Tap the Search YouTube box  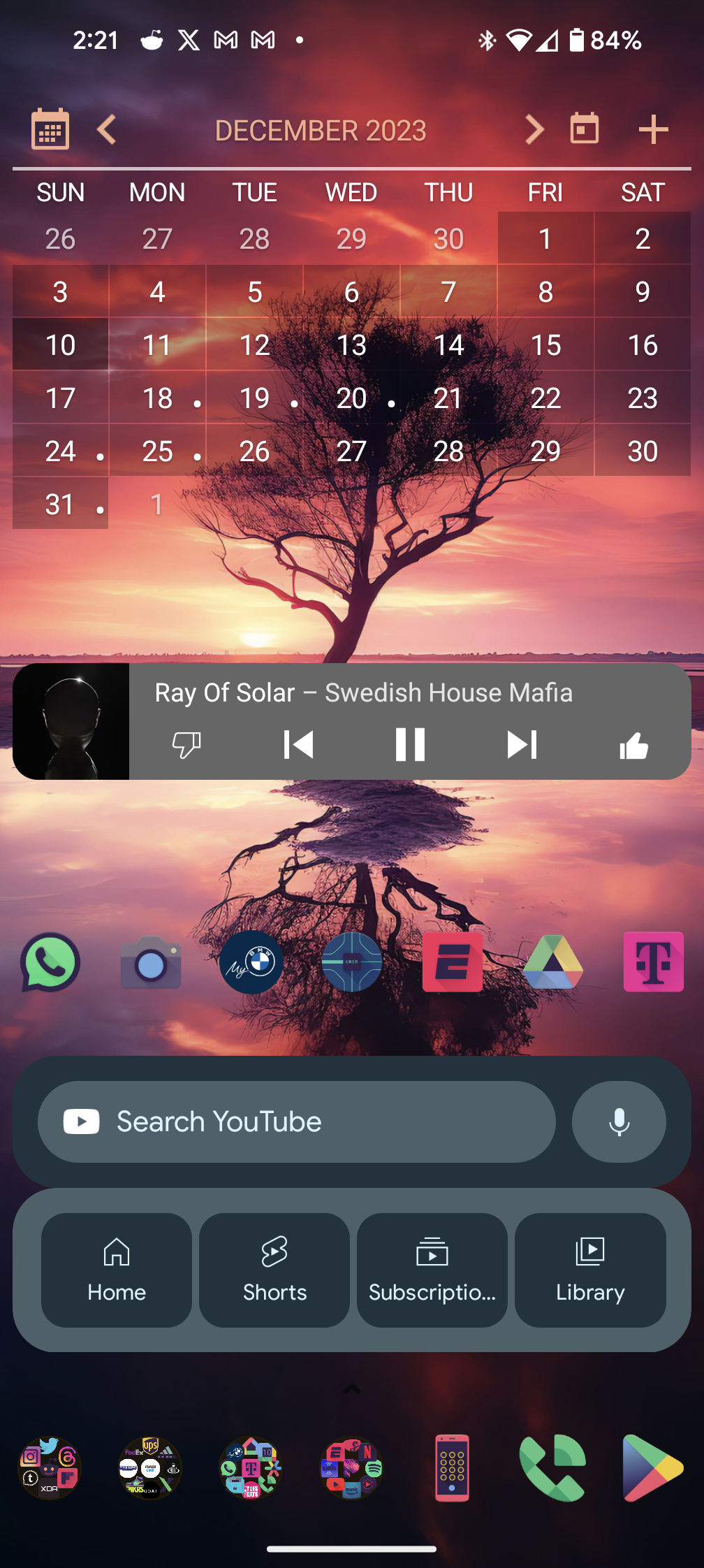297,1121
